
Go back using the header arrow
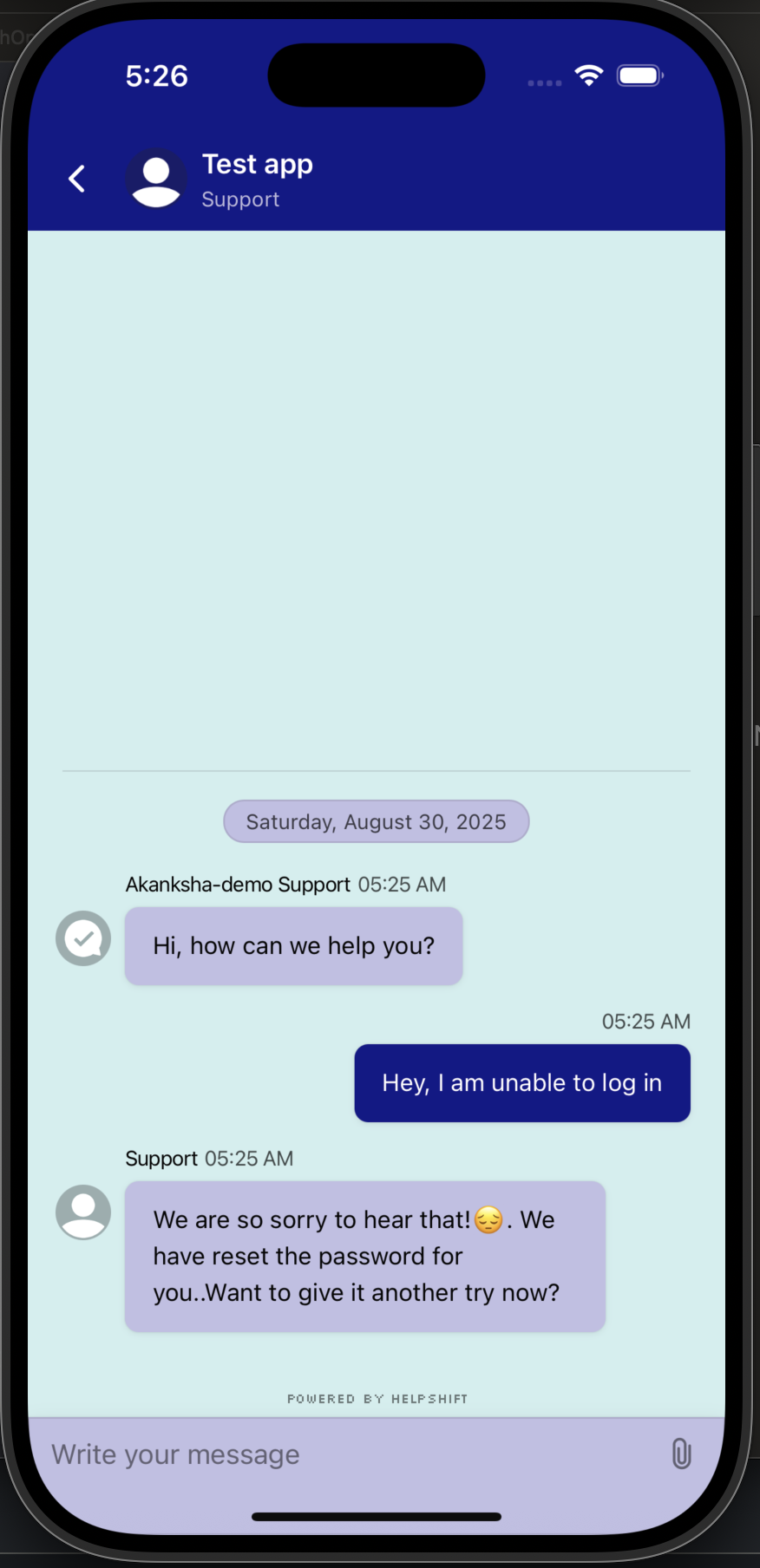pyautogui.click(x=76, y=179)
